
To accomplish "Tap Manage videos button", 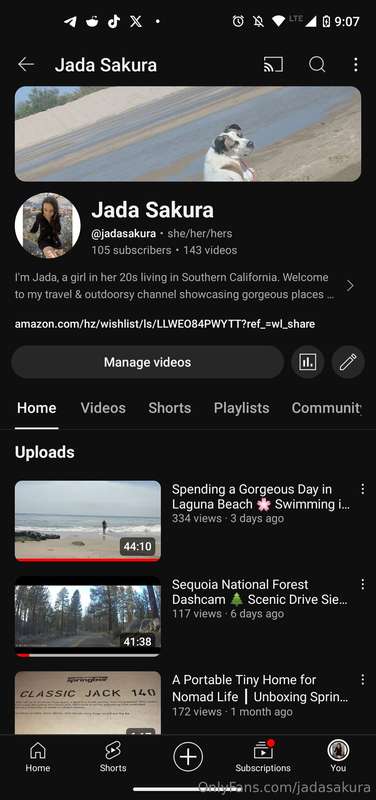I will pos(147,362).
